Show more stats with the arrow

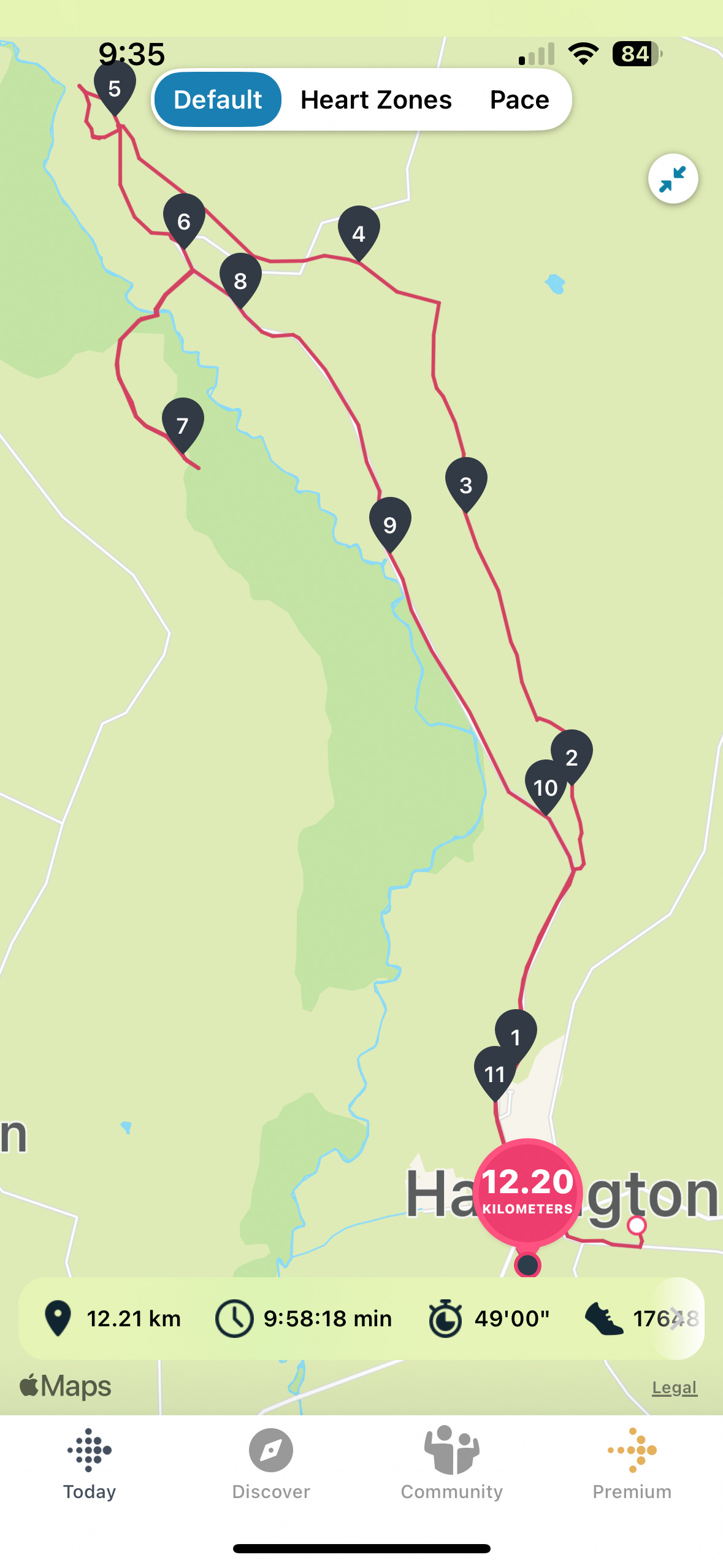(x=676, y=1318)
